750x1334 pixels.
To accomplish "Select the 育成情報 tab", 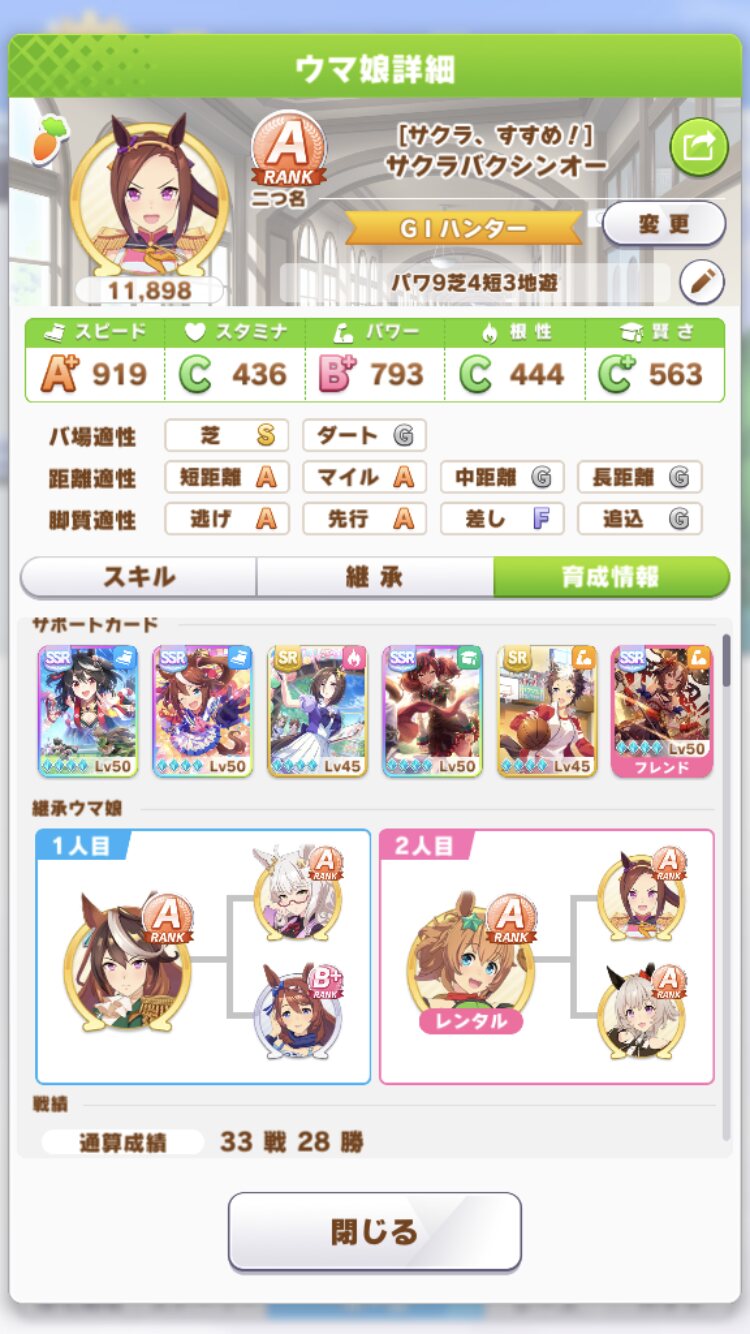I will coord(611,577).
